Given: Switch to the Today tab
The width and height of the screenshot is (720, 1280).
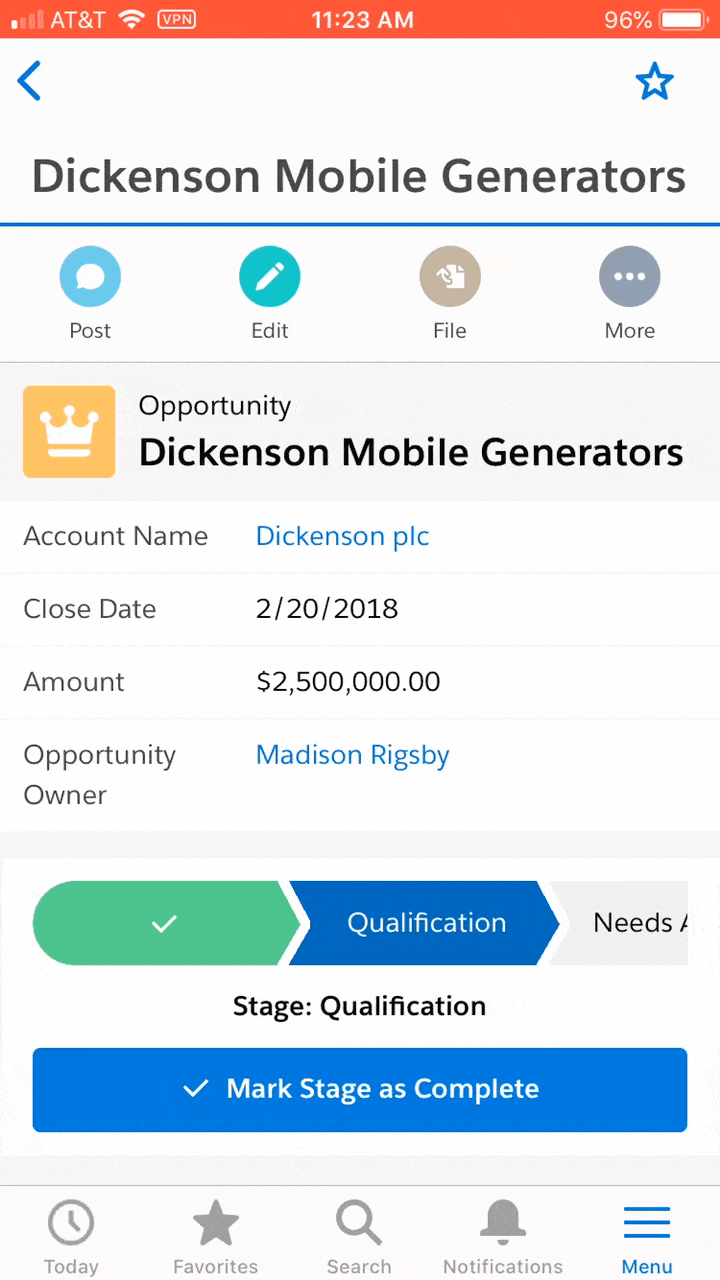Looking at the screenshot, I should click(71, 1237).
